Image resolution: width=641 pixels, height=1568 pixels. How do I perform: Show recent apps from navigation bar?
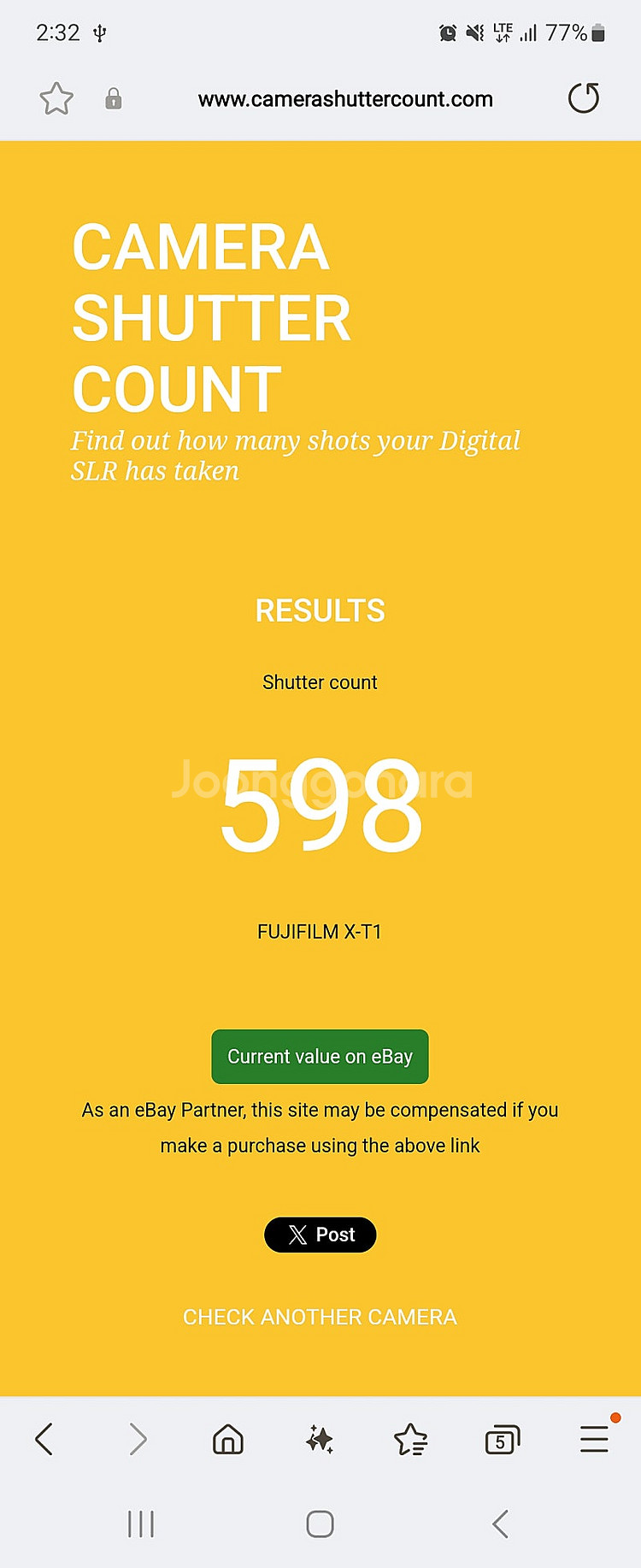click(141, 1524)
